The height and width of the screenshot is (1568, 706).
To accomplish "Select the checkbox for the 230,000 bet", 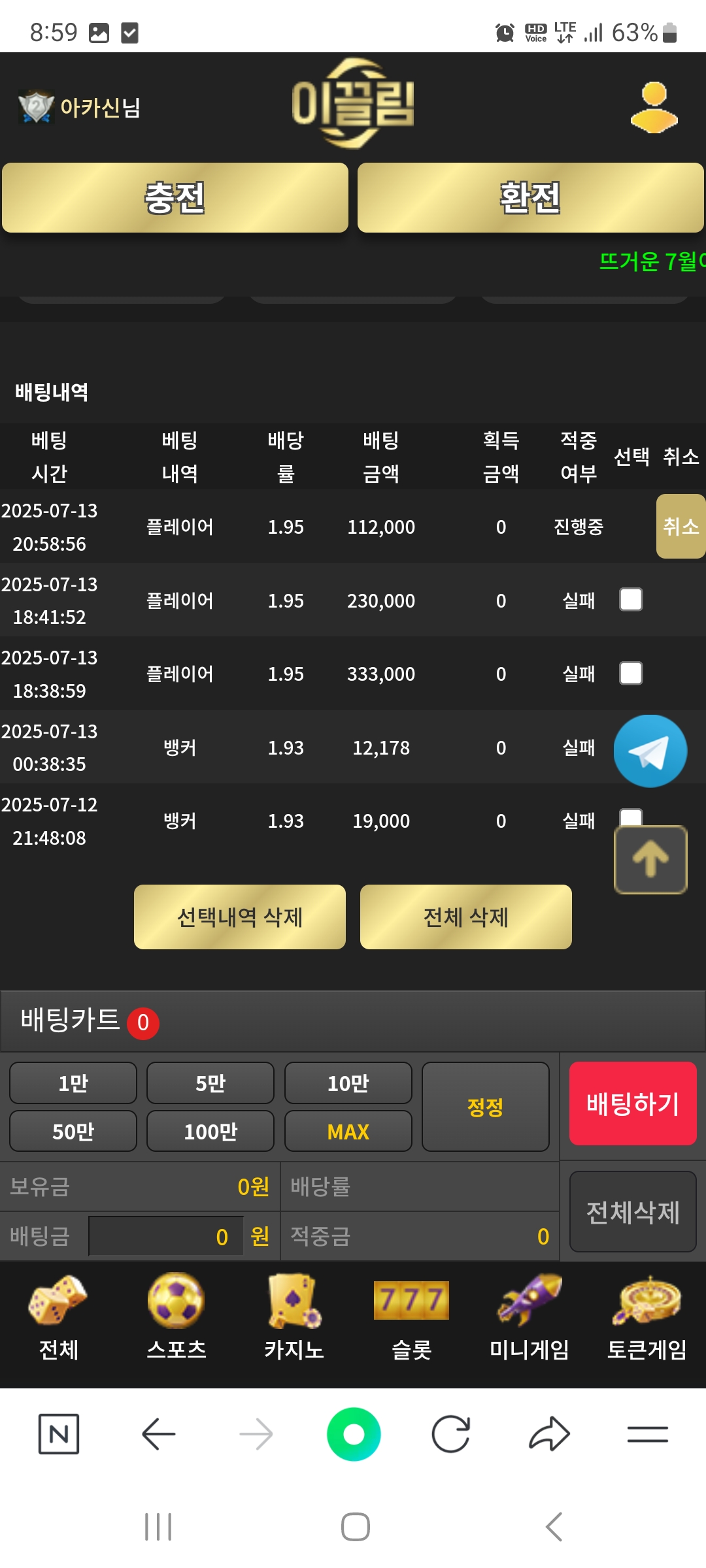I will (631, 600).
